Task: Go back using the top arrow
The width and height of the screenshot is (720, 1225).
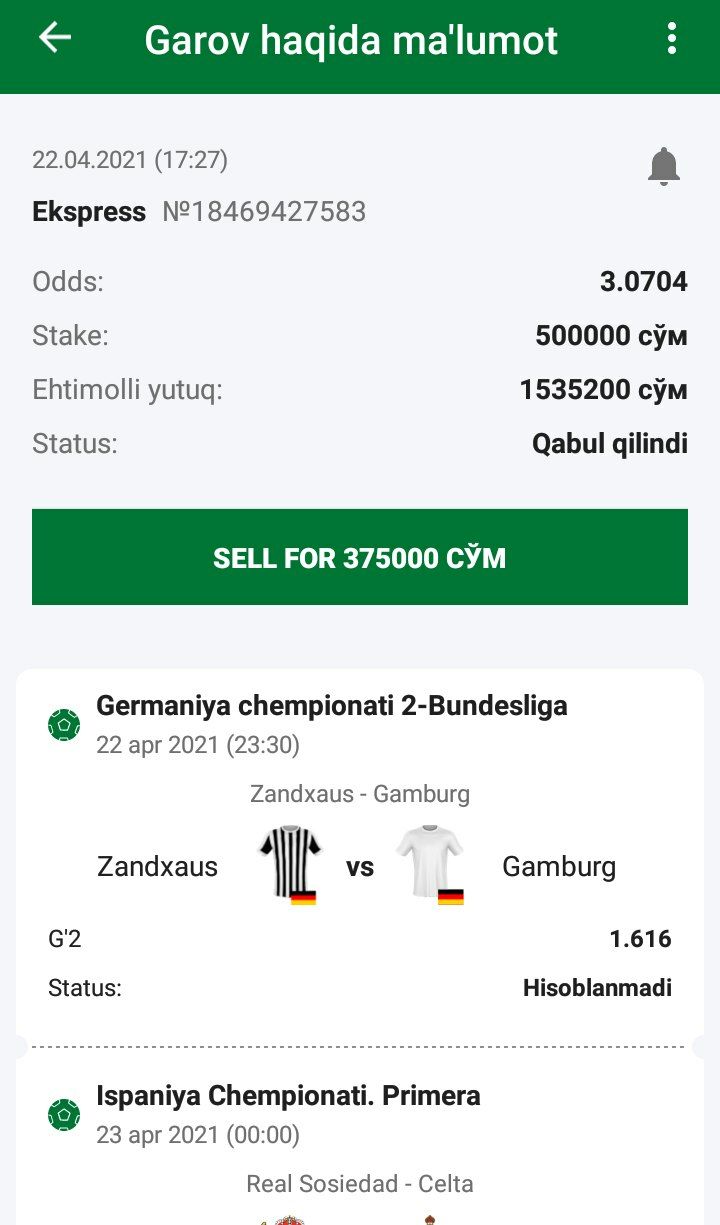Action: tap(55, 38)
